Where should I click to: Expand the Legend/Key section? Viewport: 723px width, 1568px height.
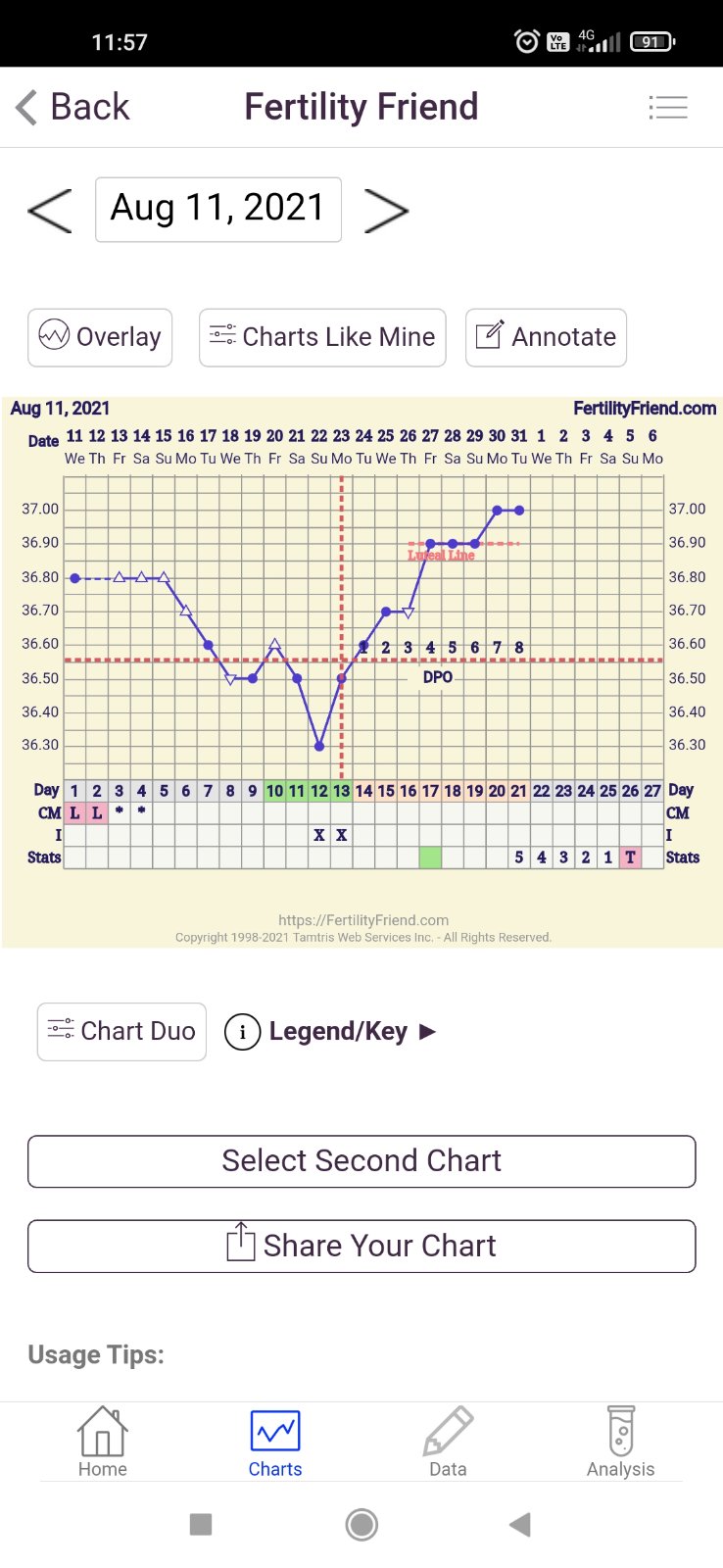(x=331, y=1031)
